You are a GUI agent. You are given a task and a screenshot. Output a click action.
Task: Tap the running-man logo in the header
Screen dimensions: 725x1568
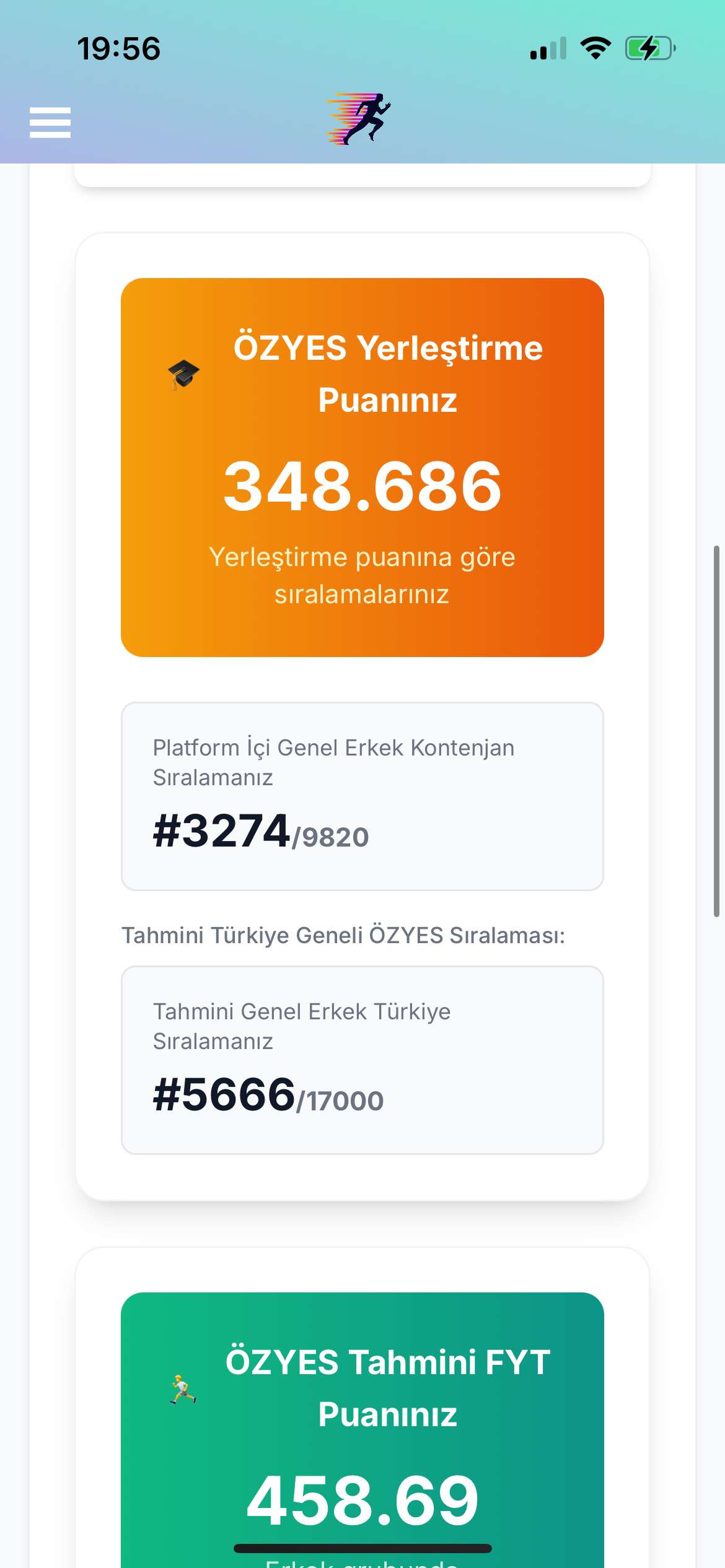359,119
